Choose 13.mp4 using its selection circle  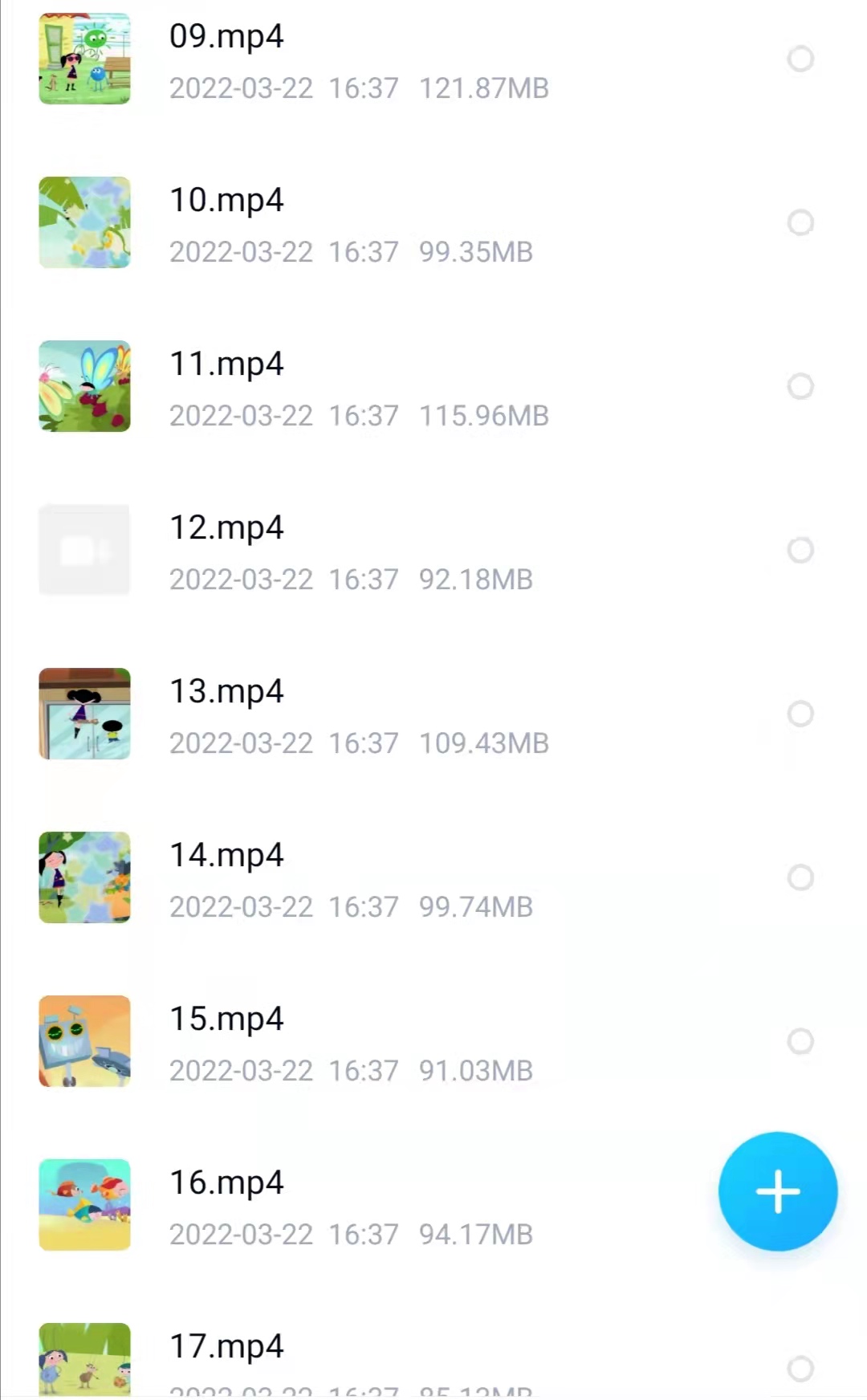[x=800, y=714]
